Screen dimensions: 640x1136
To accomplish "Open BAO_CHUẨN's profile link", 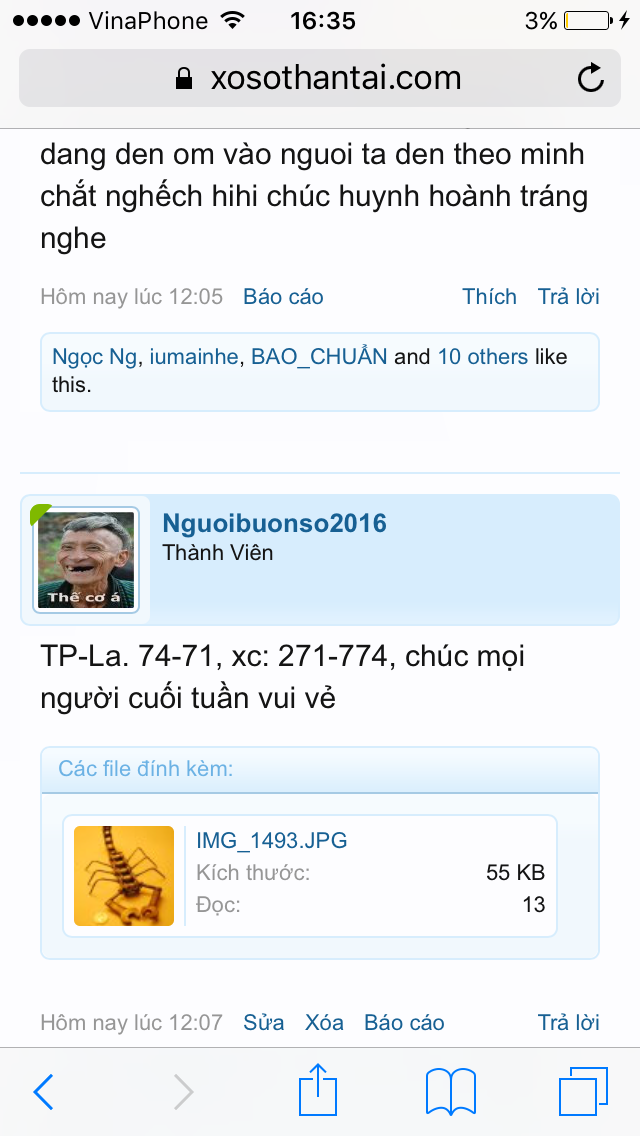I will click(319, 357).
